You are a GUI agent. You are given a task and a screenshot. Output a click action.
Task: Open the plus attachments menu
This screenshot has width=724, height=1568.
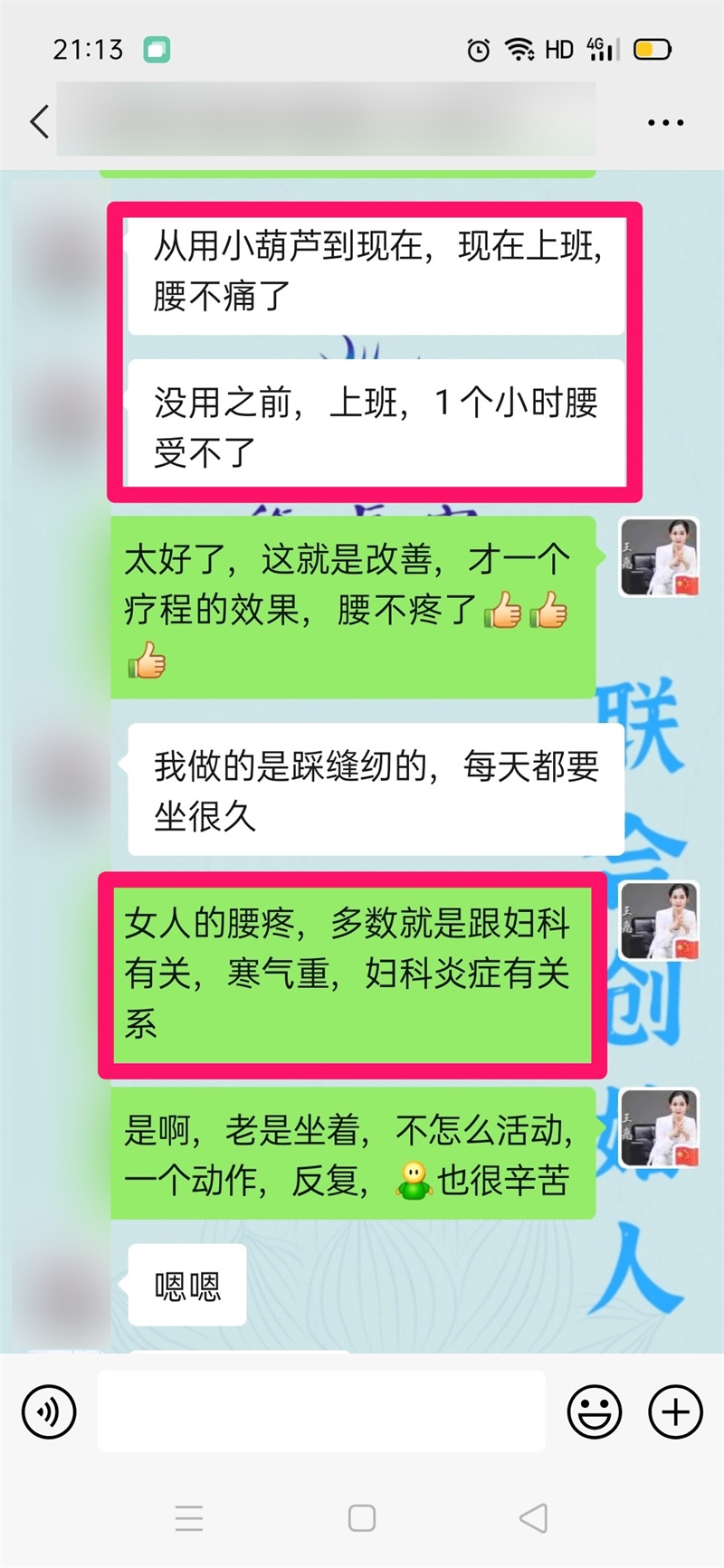(675, 1411)
